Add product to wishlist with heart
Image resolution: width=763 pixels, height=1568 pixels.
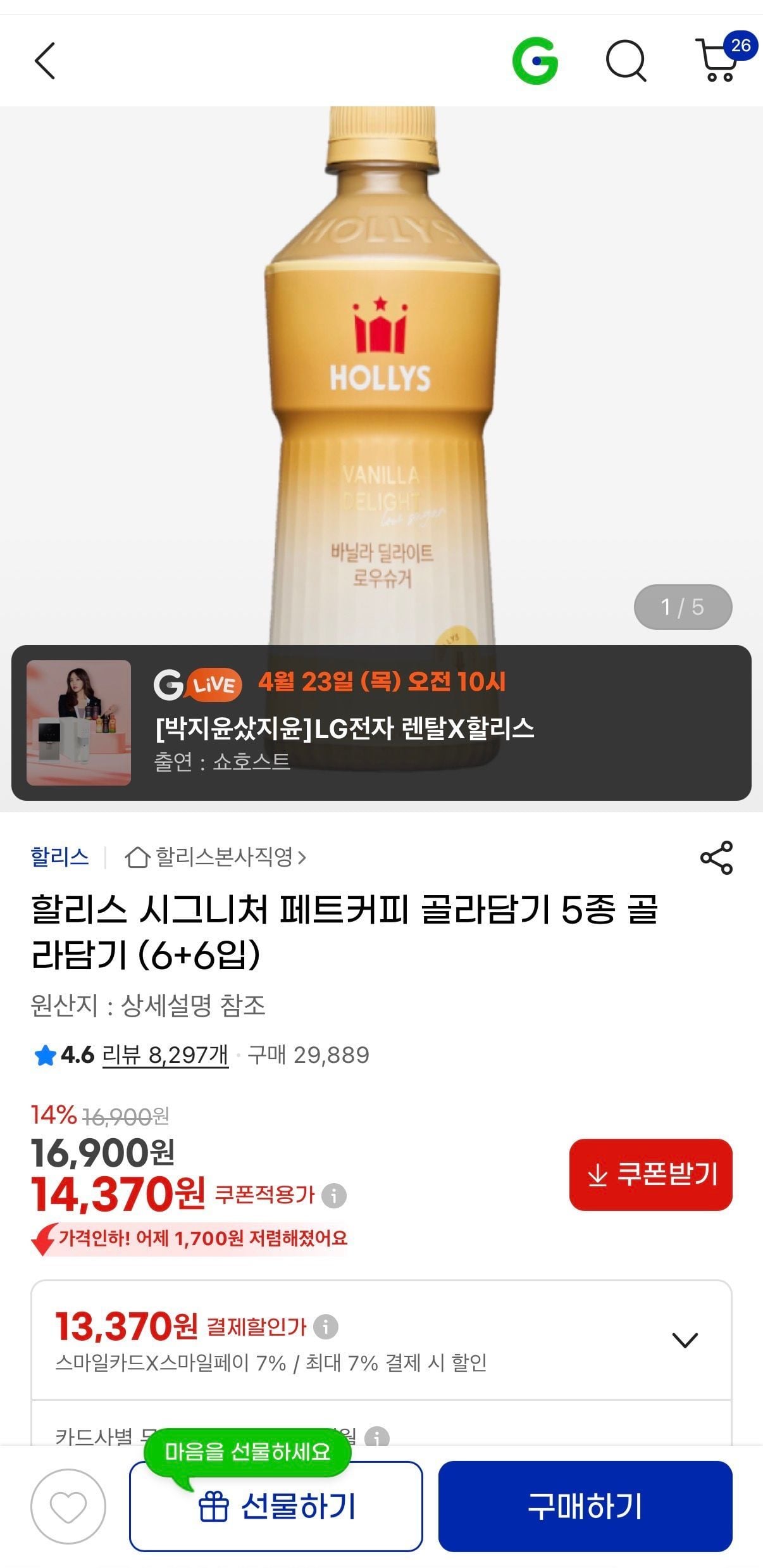click(x=68, y=1507)
